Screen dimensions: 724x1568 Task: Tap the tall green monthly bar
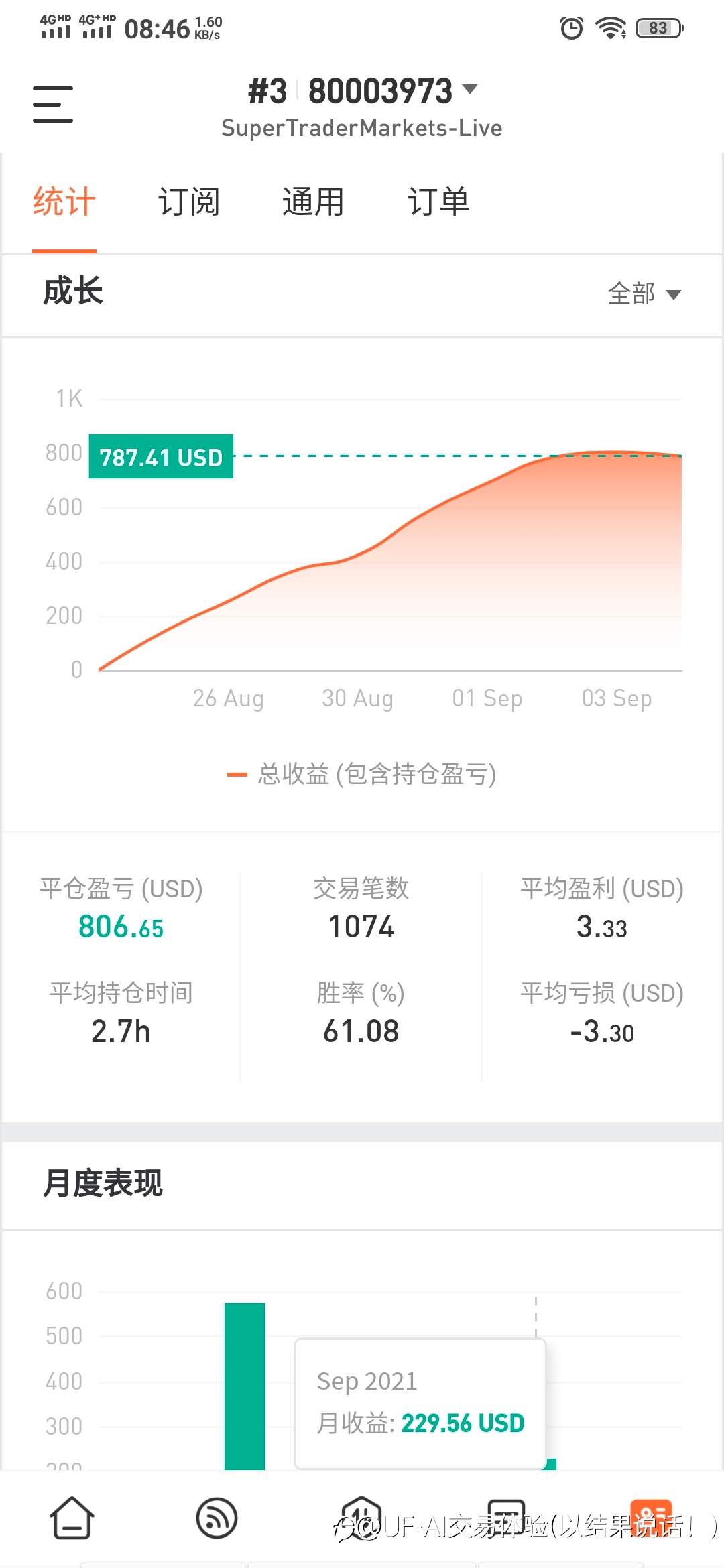(245, 1386)
